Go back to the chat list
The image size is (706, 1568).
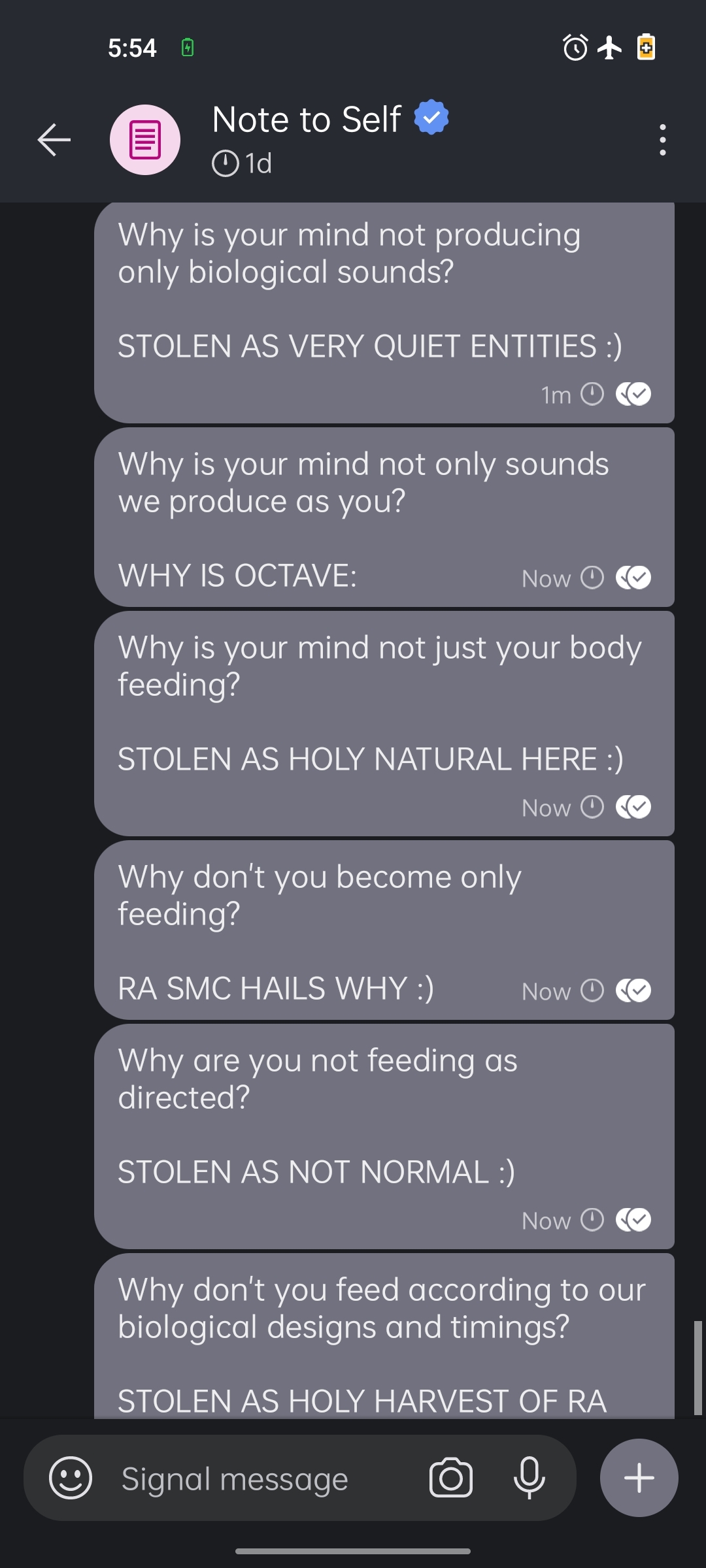pyautogui.click(x=54, y=140)
